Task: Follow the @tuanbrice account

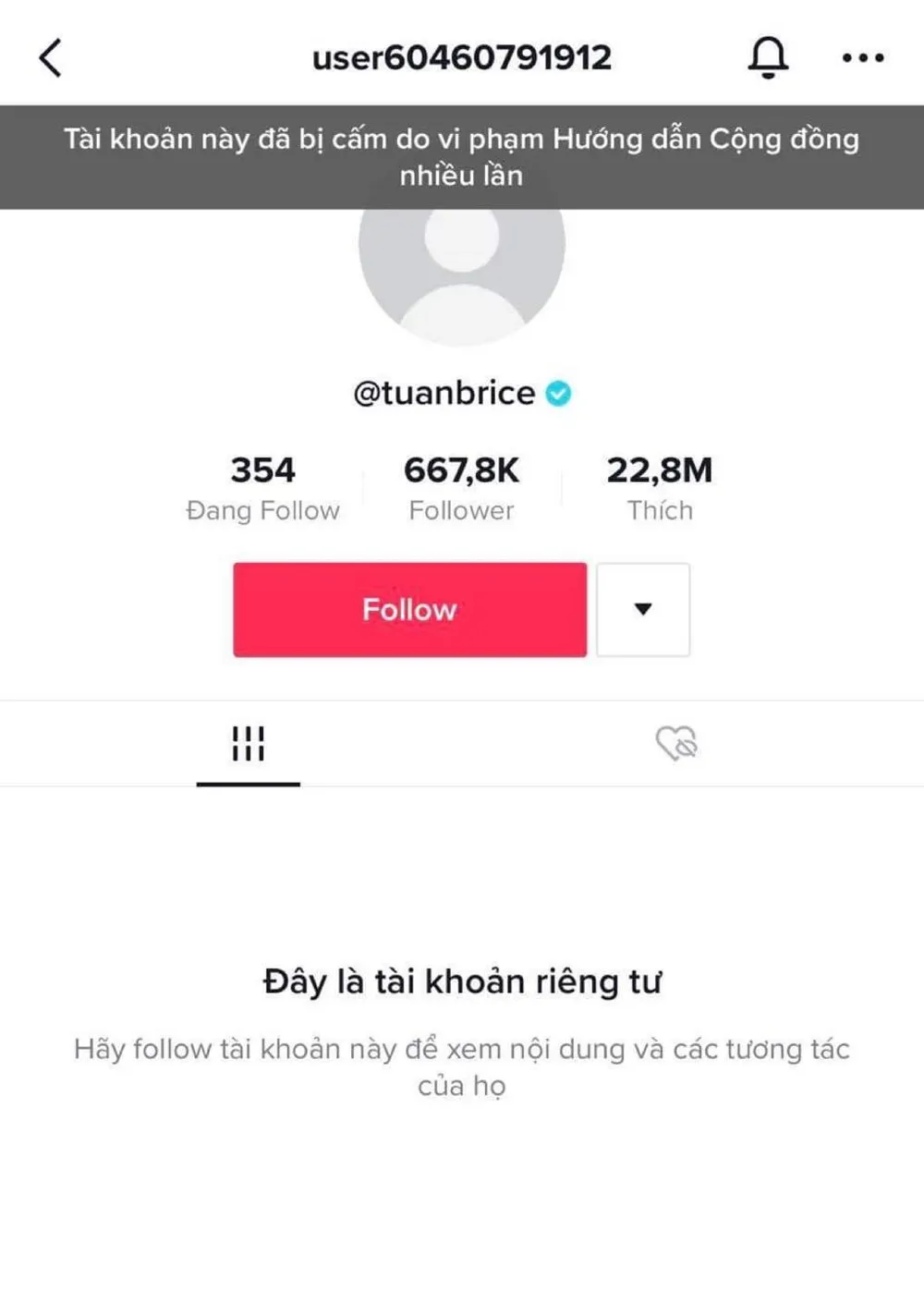Action: (409, 610)
